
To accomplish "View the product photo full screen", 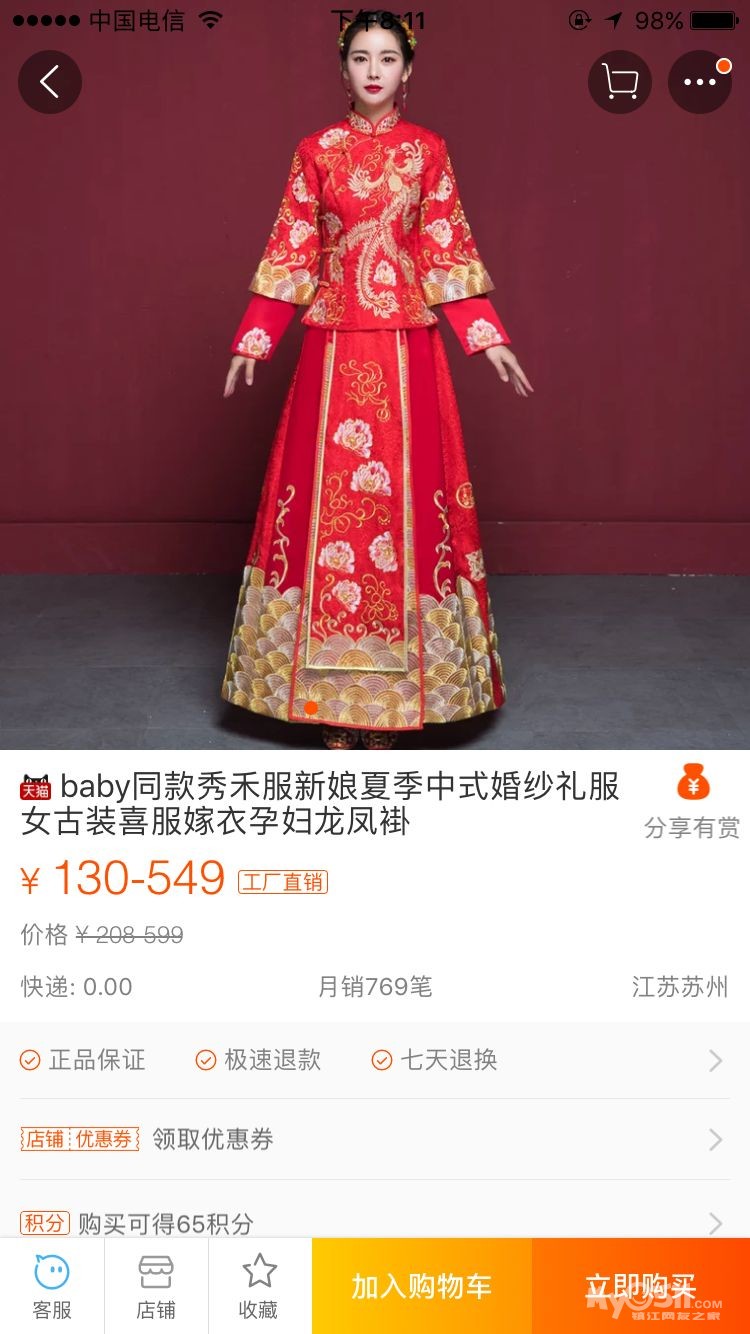I will click(374, 400).
